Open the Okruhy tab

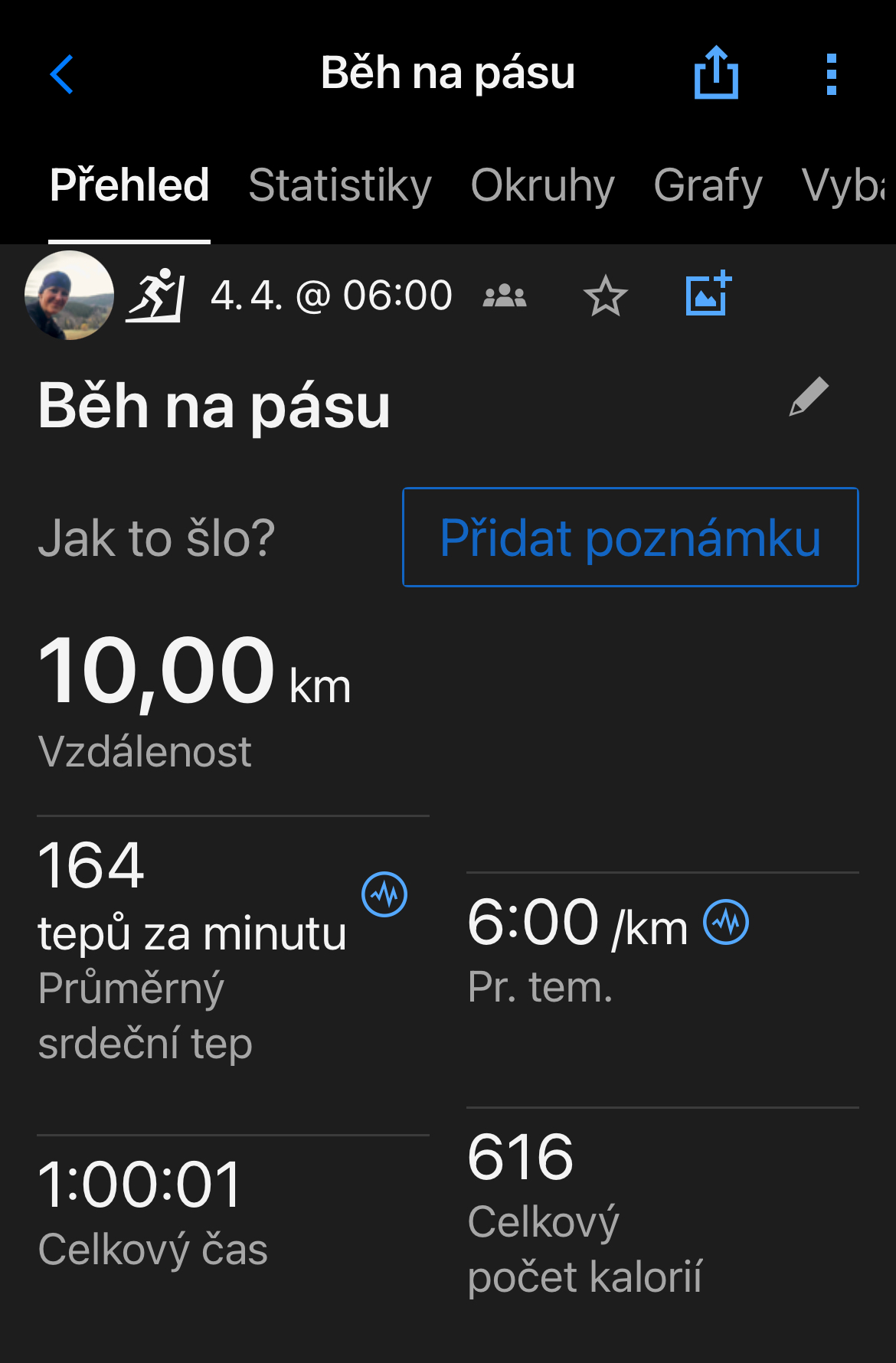542,185
